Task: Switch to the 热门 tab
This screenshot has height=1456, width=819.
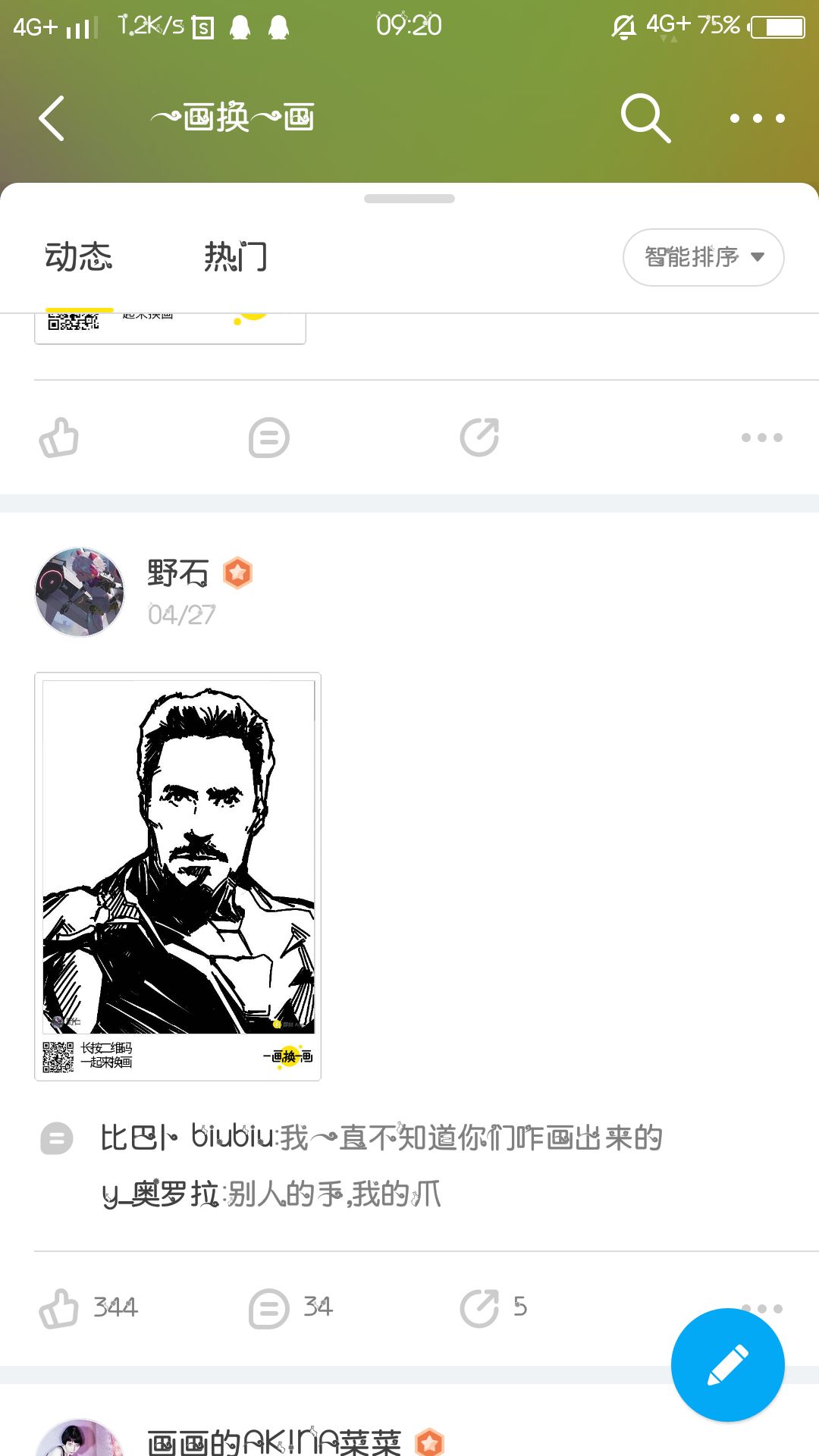Action: click(x=235, y=258)
